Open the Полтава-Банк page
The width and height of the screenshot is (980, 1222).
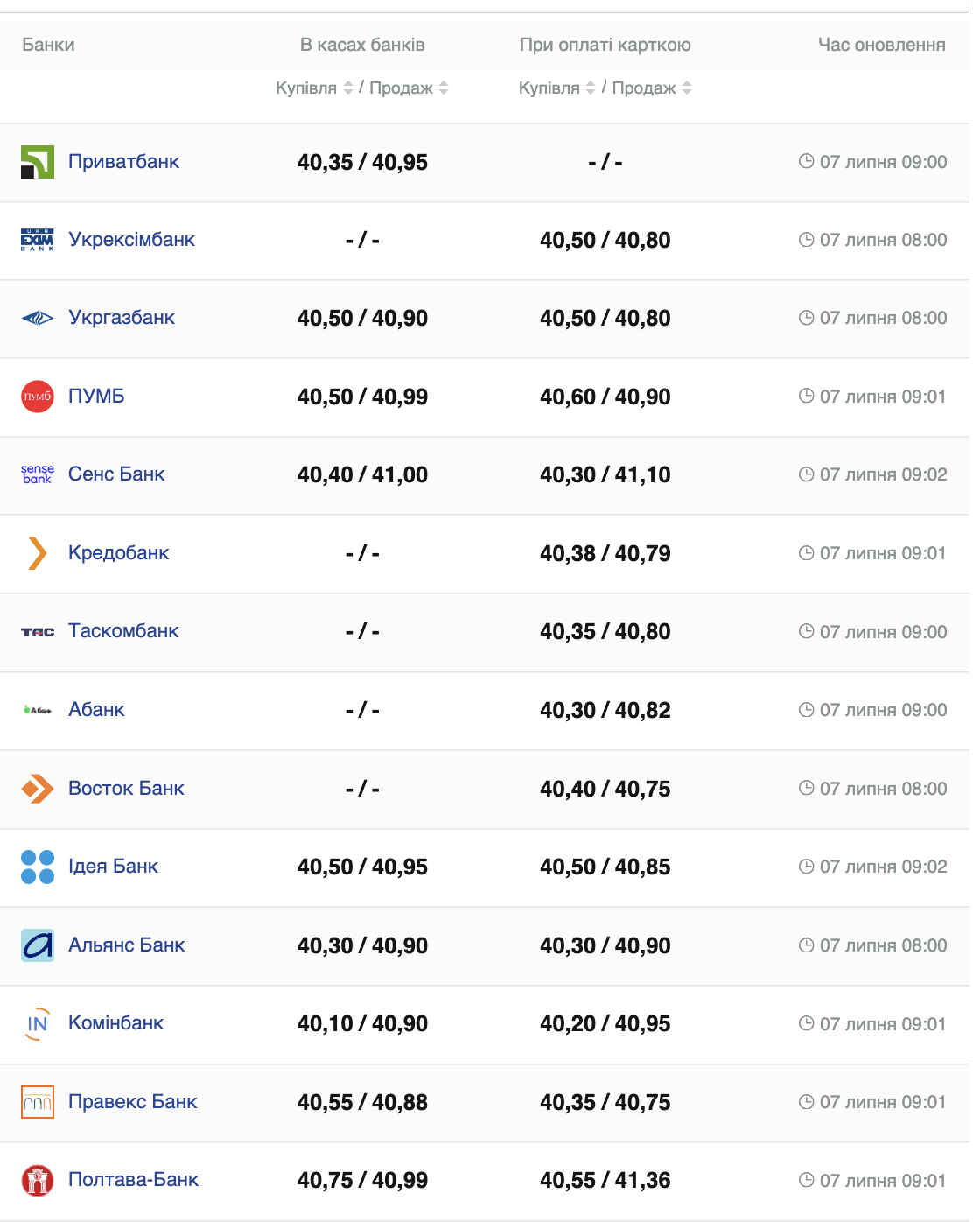coord(133,1180)
